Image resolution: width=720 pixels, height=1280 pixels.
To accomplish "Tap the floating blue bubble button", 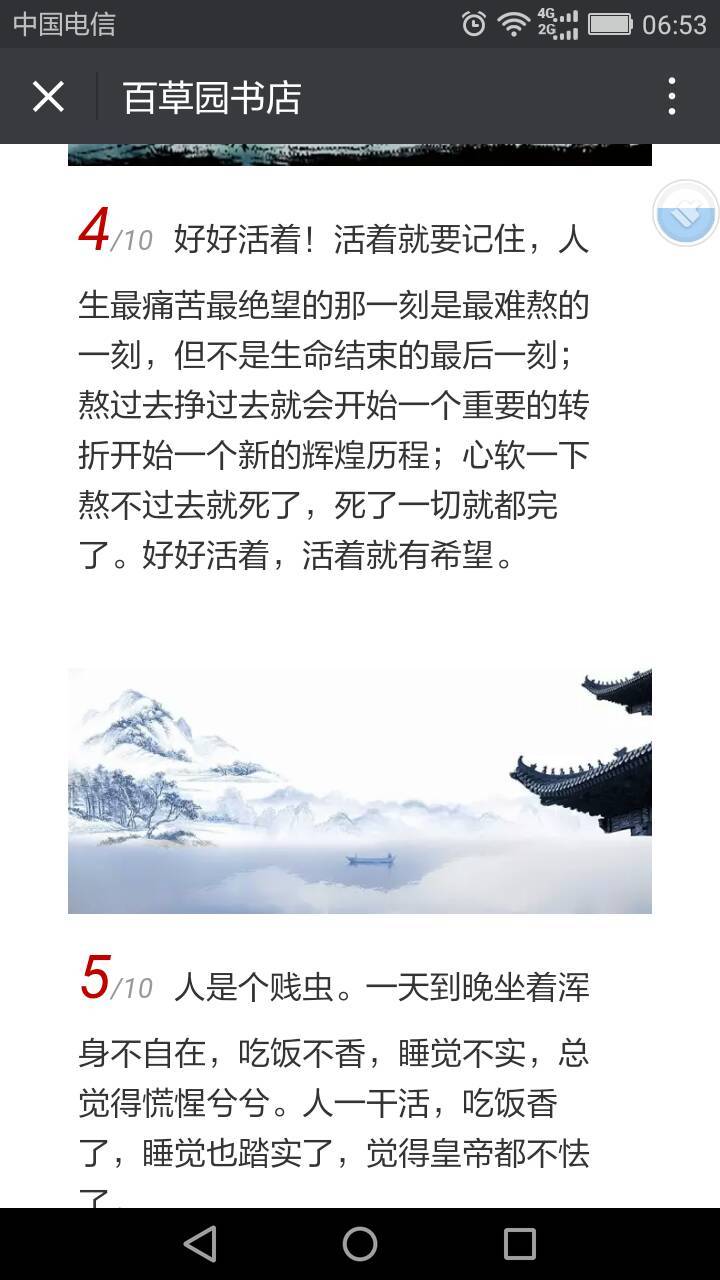I will pos(686,213).
